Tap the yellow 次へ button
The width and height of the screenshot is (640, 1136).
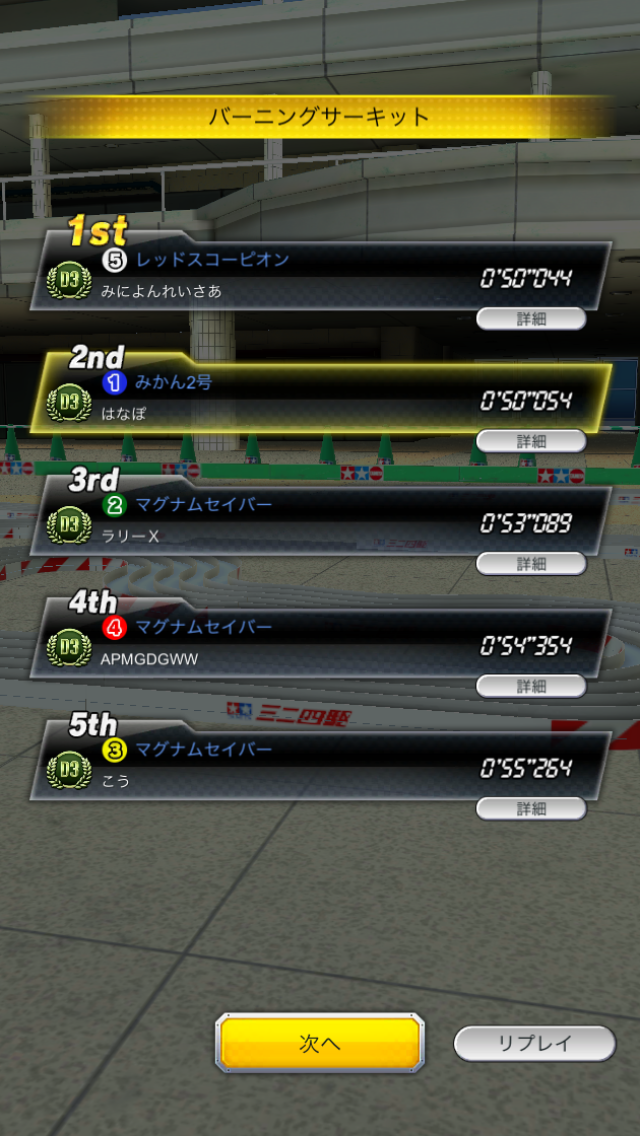(320, 1043)
